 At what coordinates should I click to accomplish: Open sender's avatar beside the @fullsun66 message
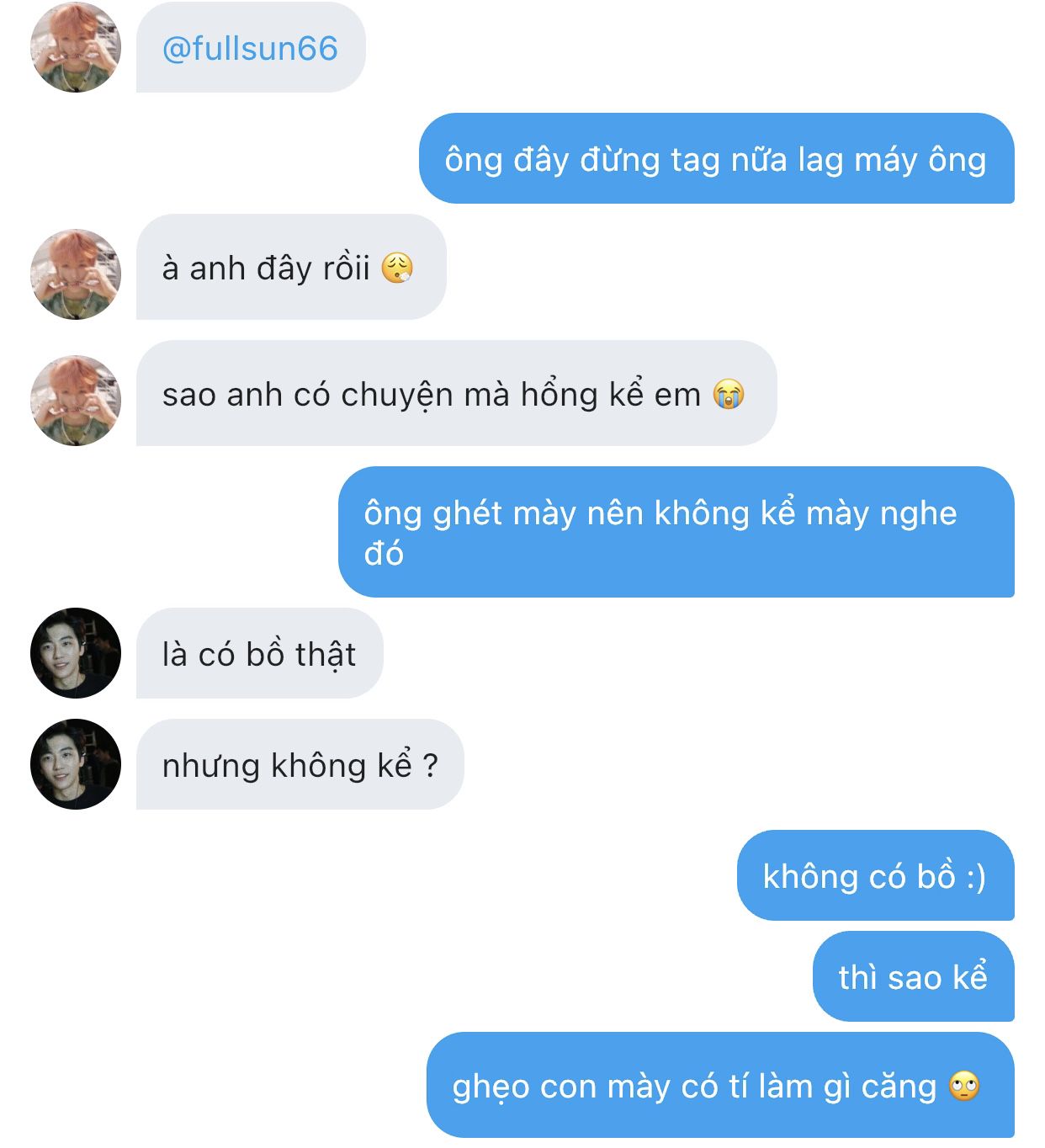click(76, 47)
